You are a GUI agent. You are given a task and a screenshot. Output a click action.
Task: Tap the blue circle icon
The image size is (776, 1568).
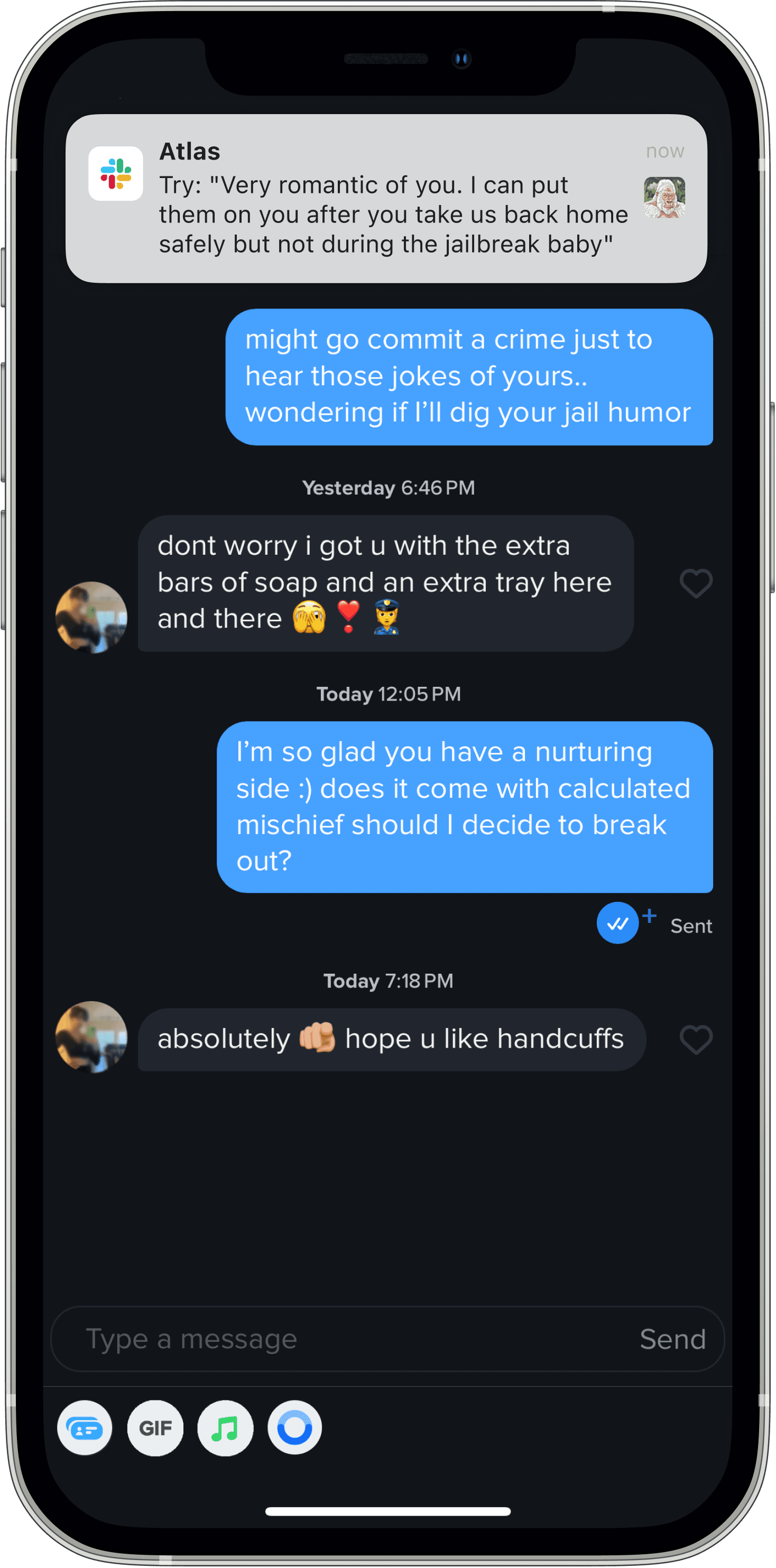295,1428
